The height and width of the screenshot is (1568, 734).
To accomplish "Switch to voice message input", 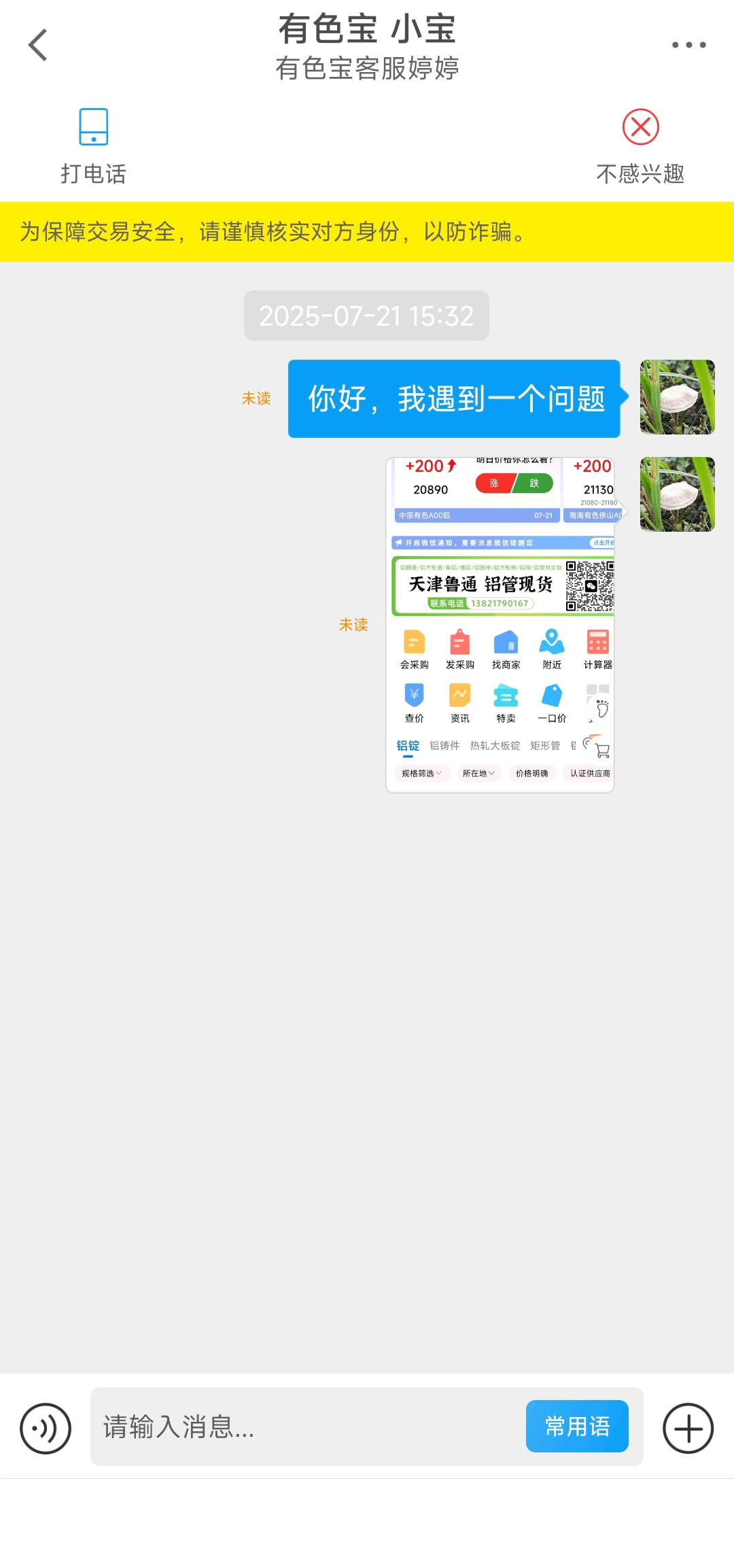I will 46,1428.
